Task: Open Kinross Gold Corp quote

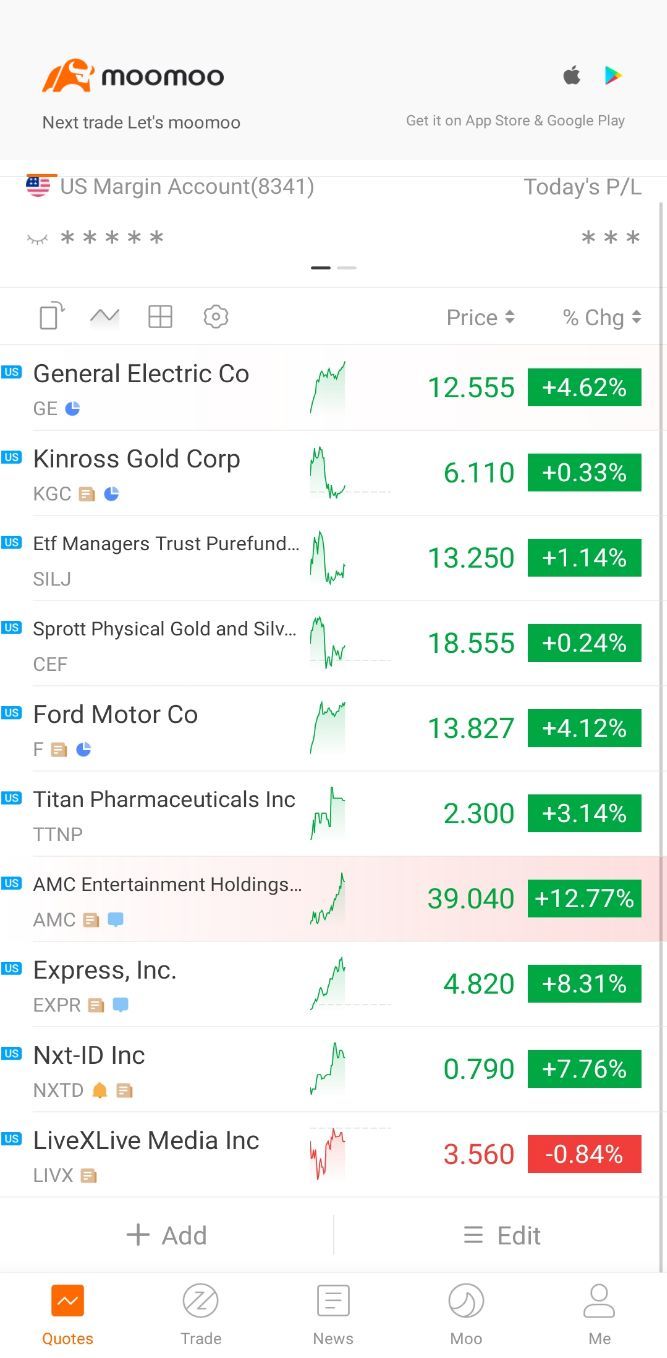Action: pos(333,473)
